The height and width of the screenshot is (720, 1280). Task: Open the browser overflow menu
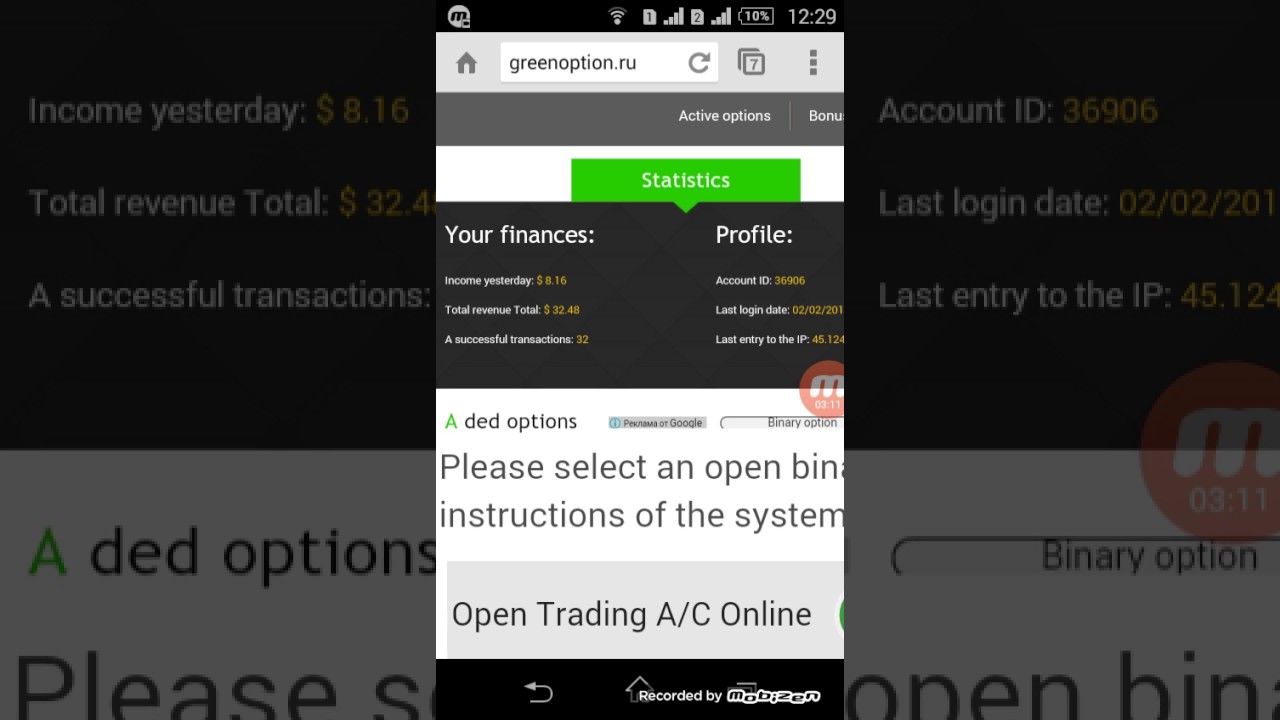click(813, 63)
